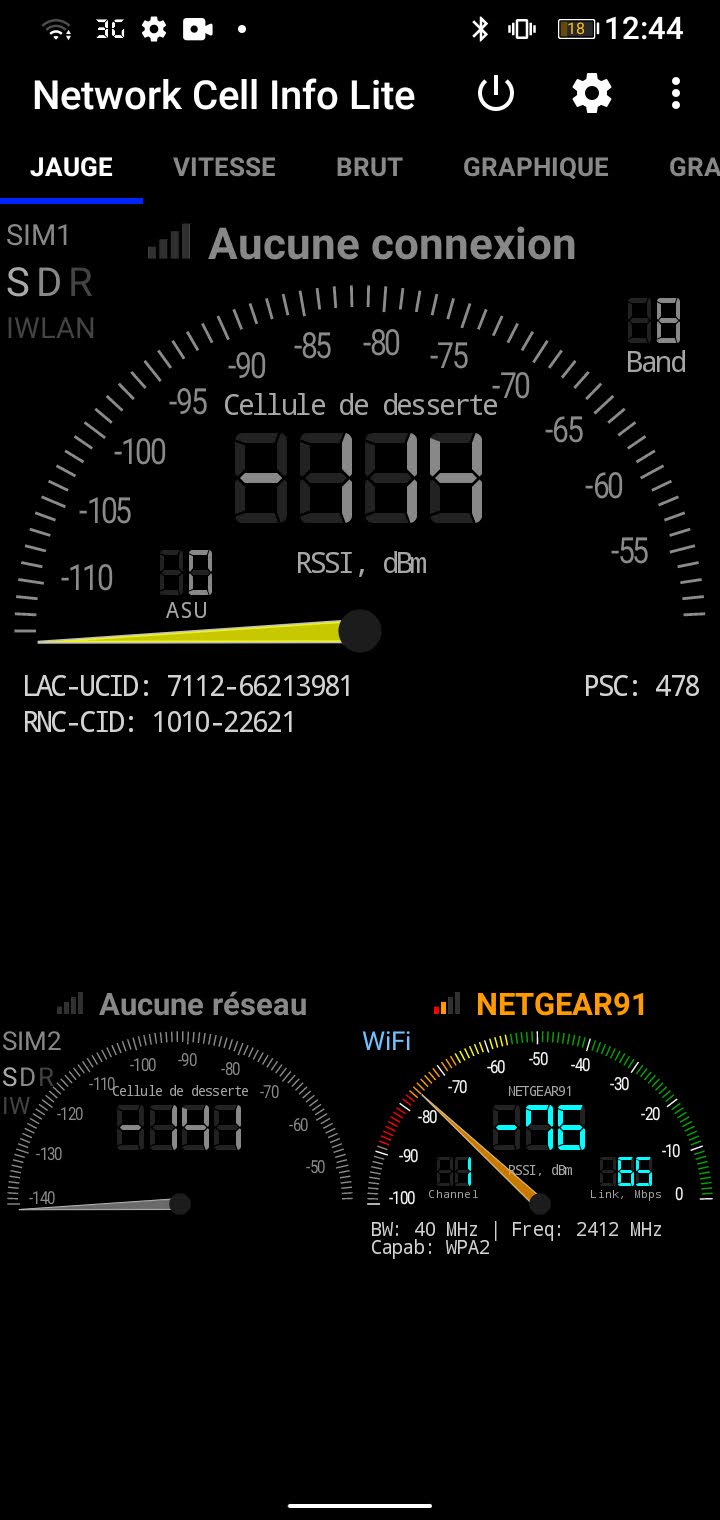Open the settings gear

pyautogui.click(x=591, y=94)
